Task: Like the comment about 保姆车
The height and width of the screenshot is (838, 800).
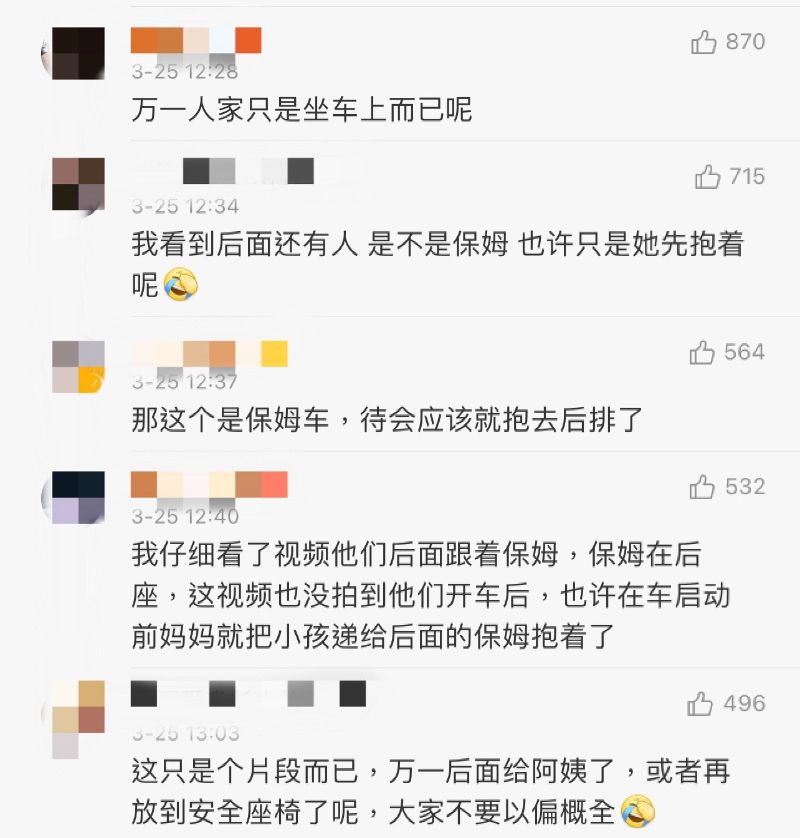Action: (703, 352)
